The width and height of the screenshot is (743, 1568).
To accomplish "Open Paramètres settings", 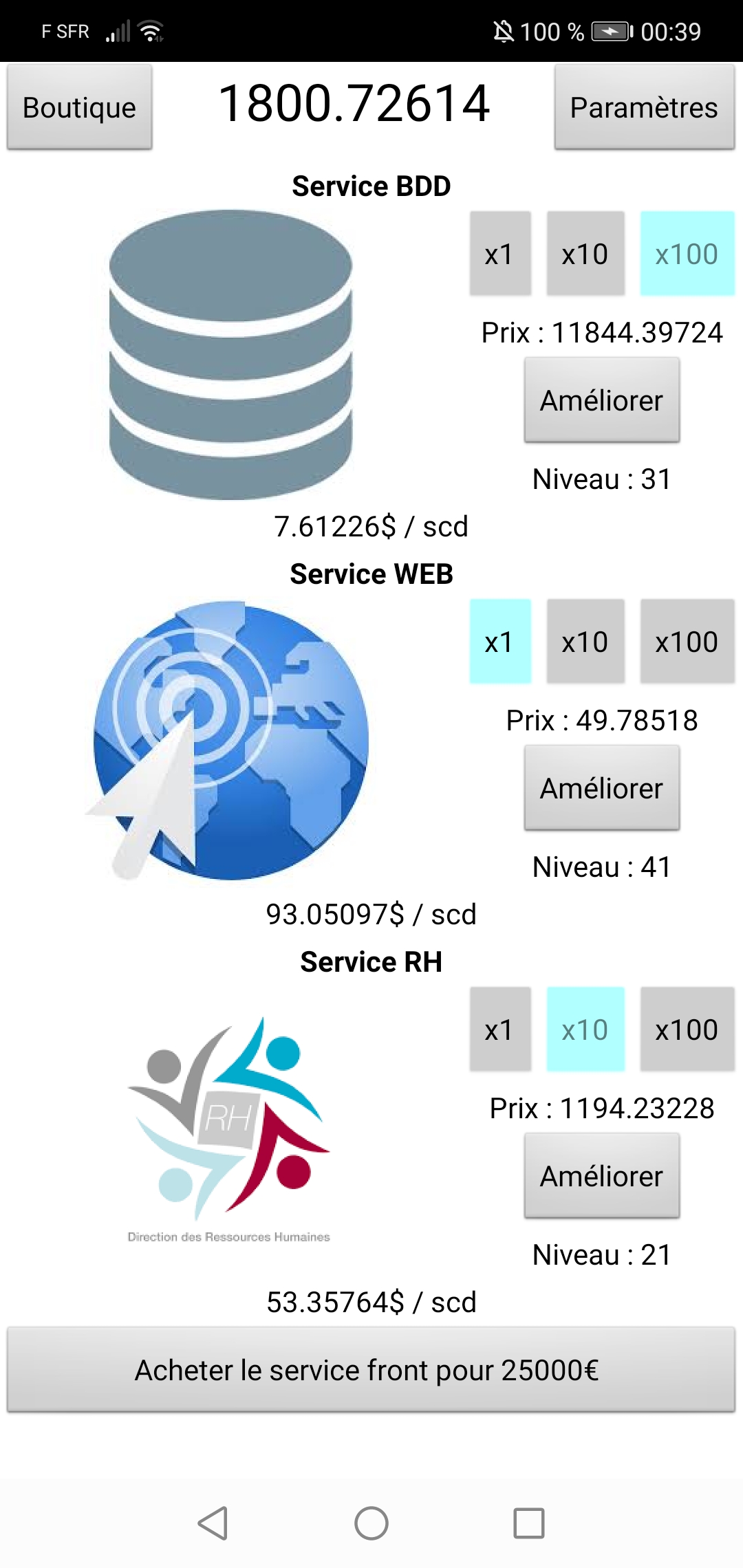I will (644, 107).
